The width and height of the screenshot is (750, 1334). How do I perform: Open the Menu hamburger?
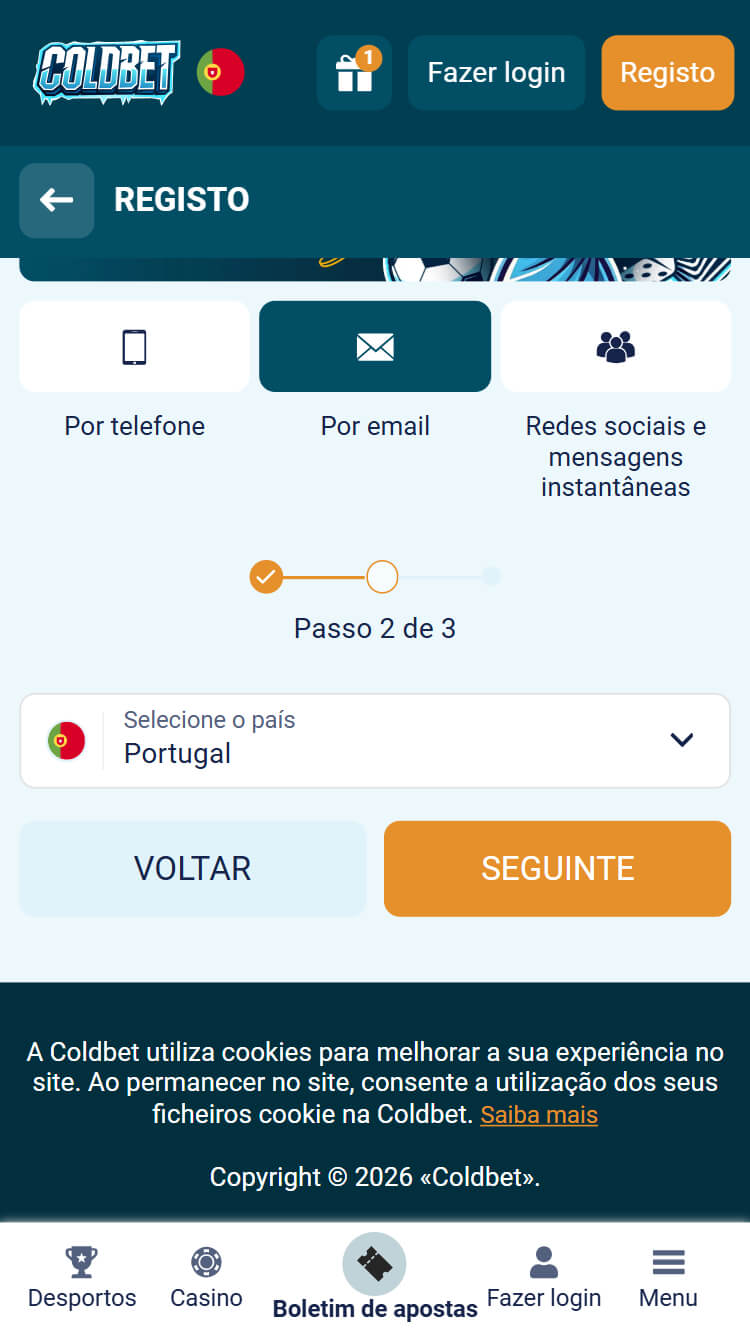pyautogui.click(x=668, y=1277)
